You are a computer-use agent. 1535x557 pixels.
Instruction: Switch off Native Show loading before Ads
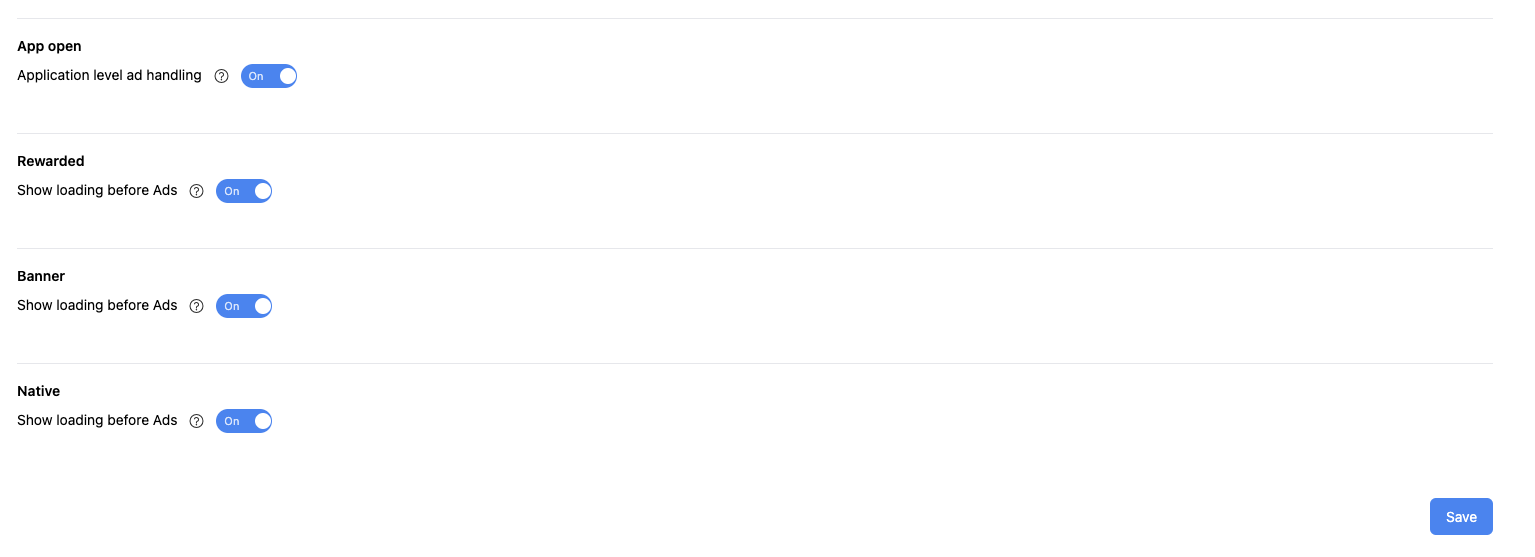pos(244,421)
